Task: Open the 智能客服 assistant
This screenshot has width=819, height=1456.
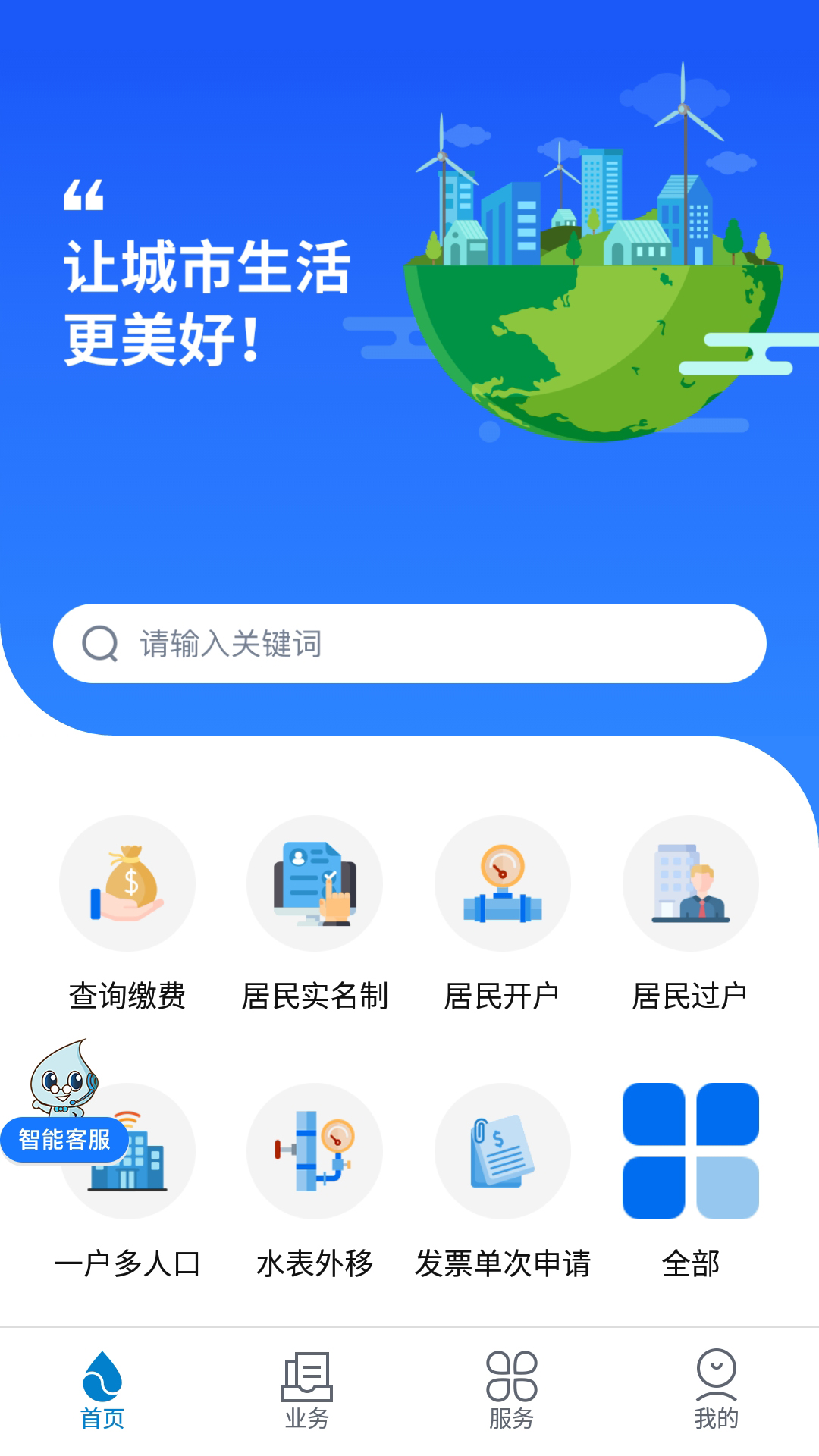Action: [64, 1137]
